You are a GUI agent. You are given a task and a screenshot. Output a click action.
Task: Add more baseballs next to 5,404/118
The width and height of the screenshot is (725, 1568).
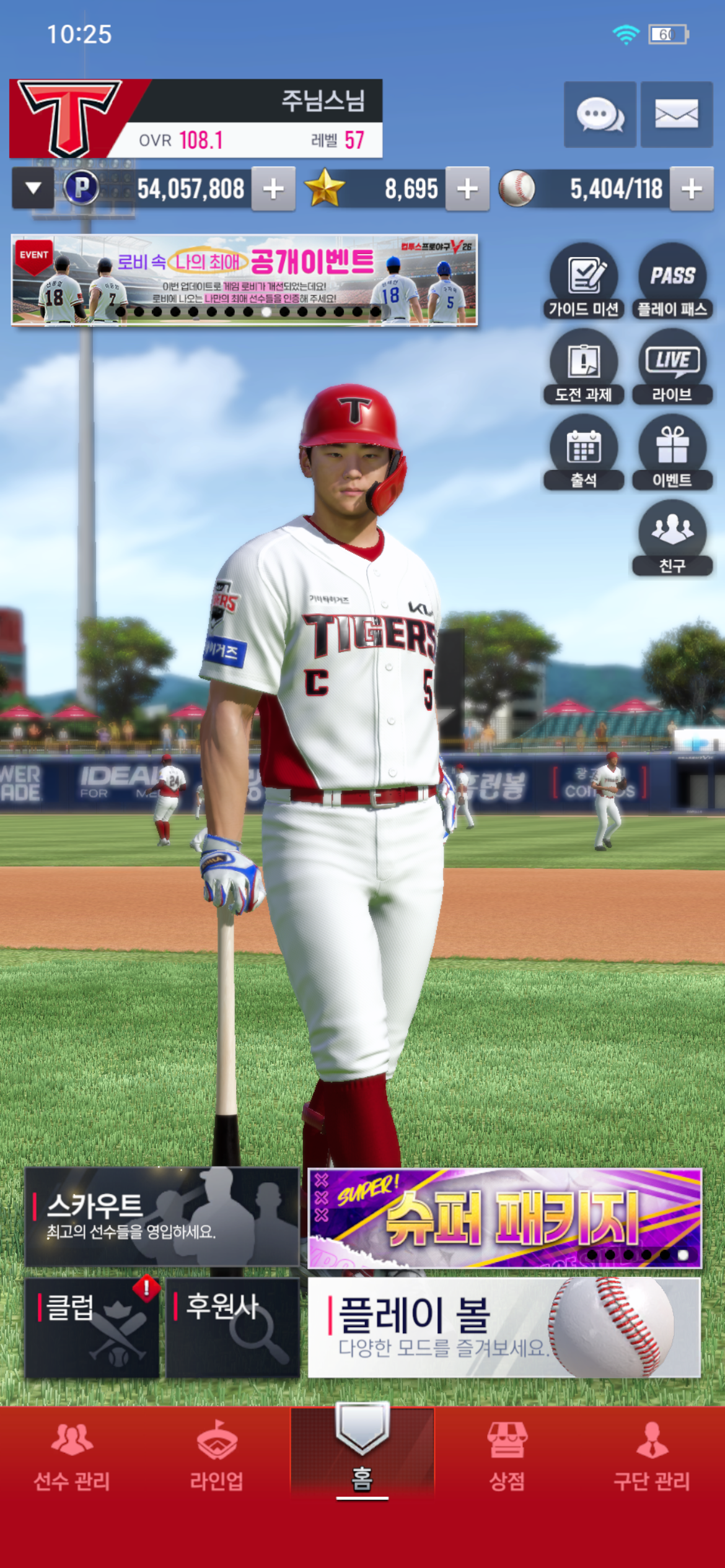pos(692,189)
